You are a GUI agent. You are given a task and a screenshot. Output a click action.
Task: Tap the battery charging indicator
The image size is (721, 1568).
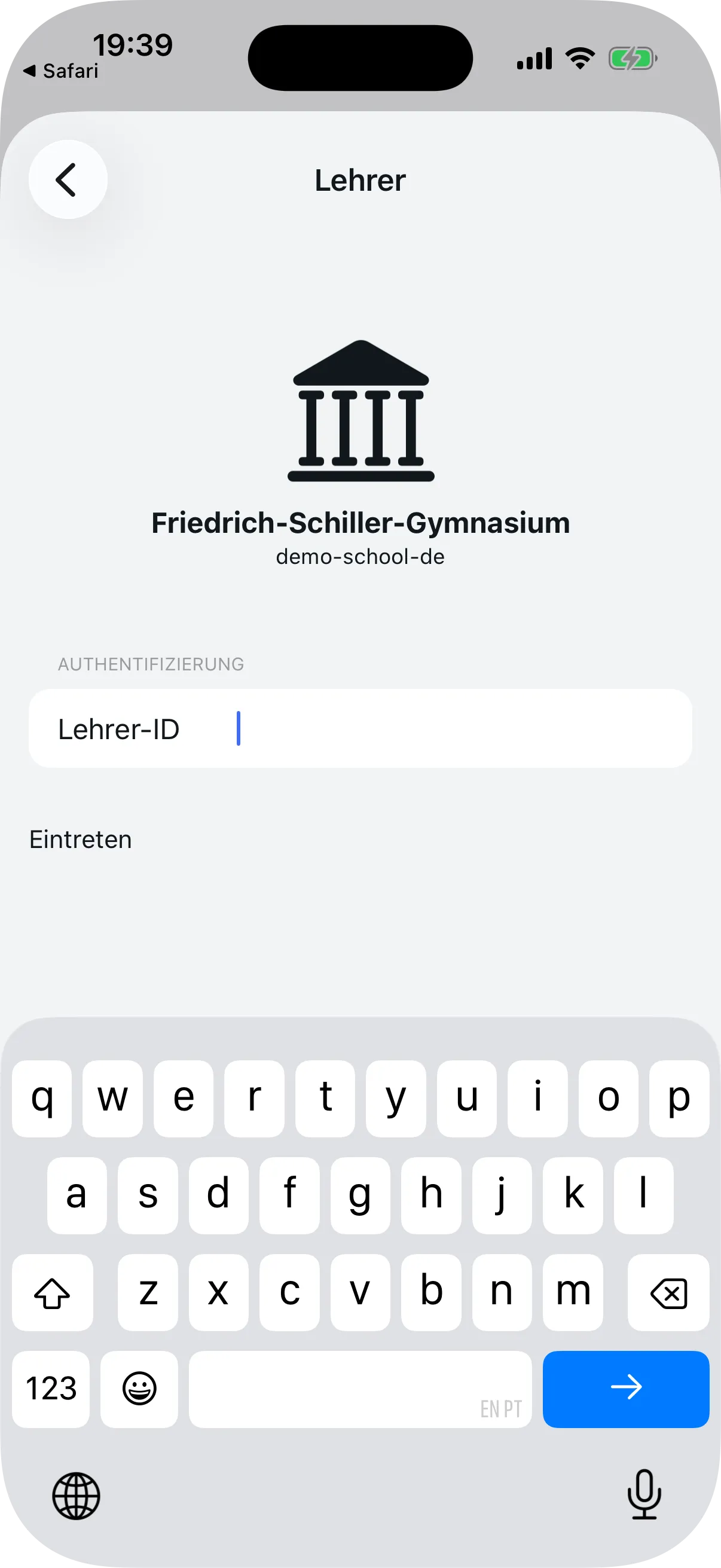pyautogui.click(x=633, y=58)
